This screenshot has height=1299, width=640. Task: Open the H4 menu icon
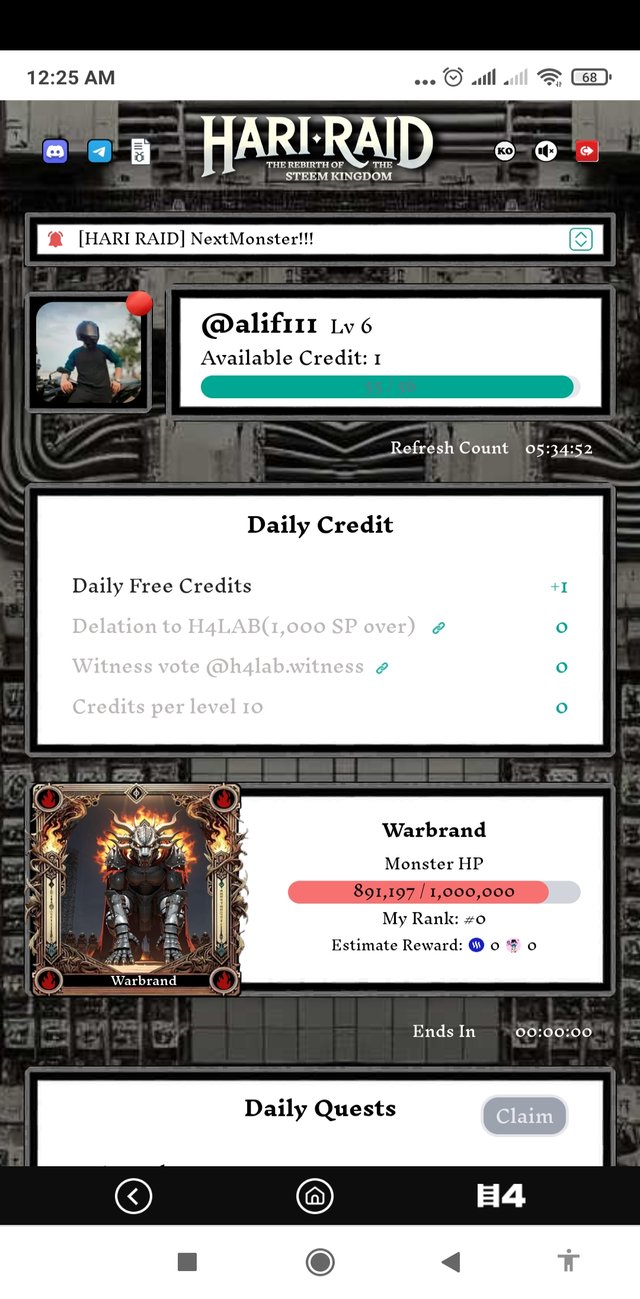point(501,1195)
